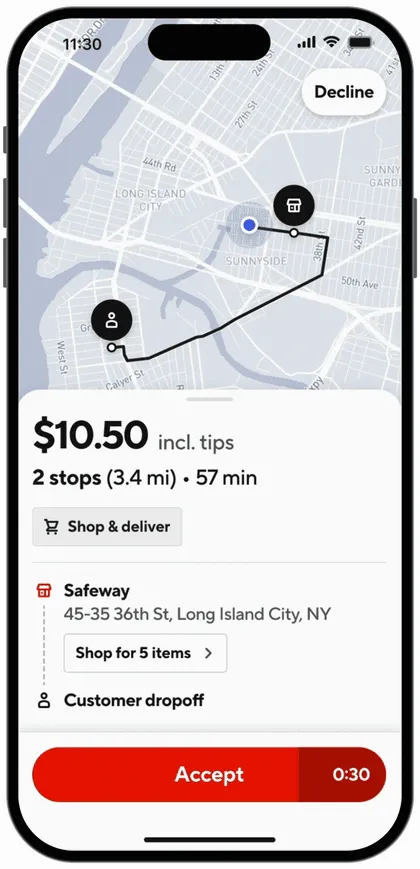Image resolution: width=420 pixels, height=869 pixels.
Task: Tap the customer pin on the map
Action: pyautogui.click(x=111, y=320)
